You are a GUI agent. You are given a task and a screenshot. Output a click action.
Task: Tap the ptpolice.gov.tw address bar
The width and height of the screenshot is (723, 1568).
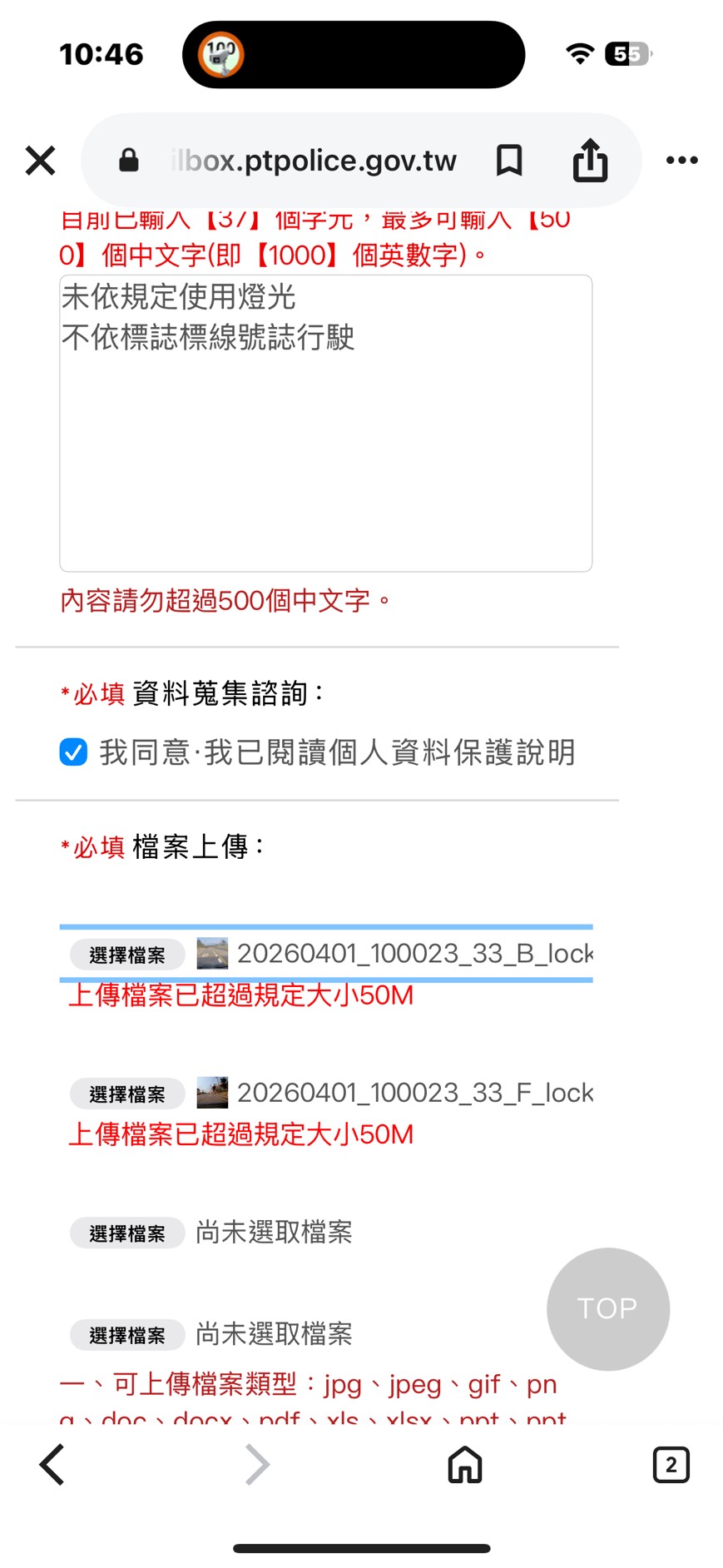[312, 161]
